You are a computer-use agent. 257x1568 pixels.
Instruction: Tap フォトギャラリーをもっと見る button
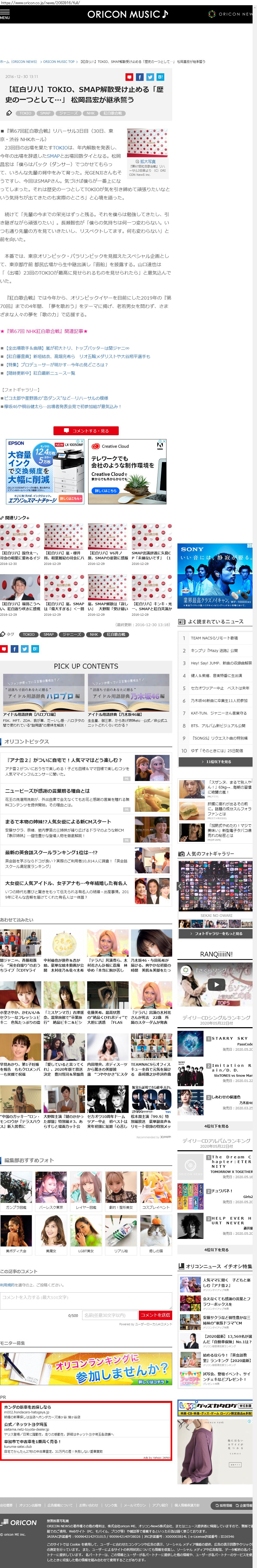(x=214, y=933)
